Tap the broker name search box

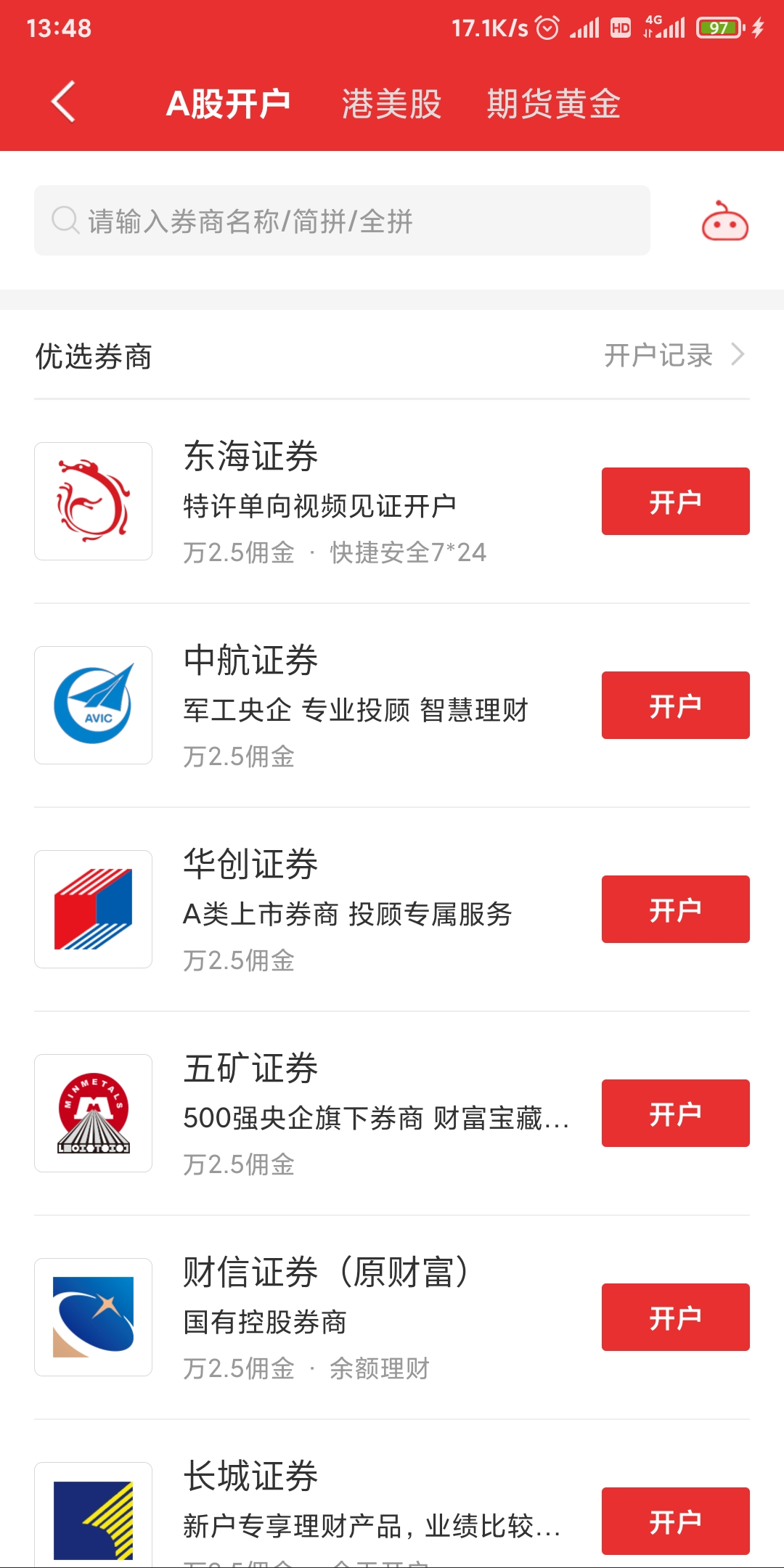pos(342,221)
